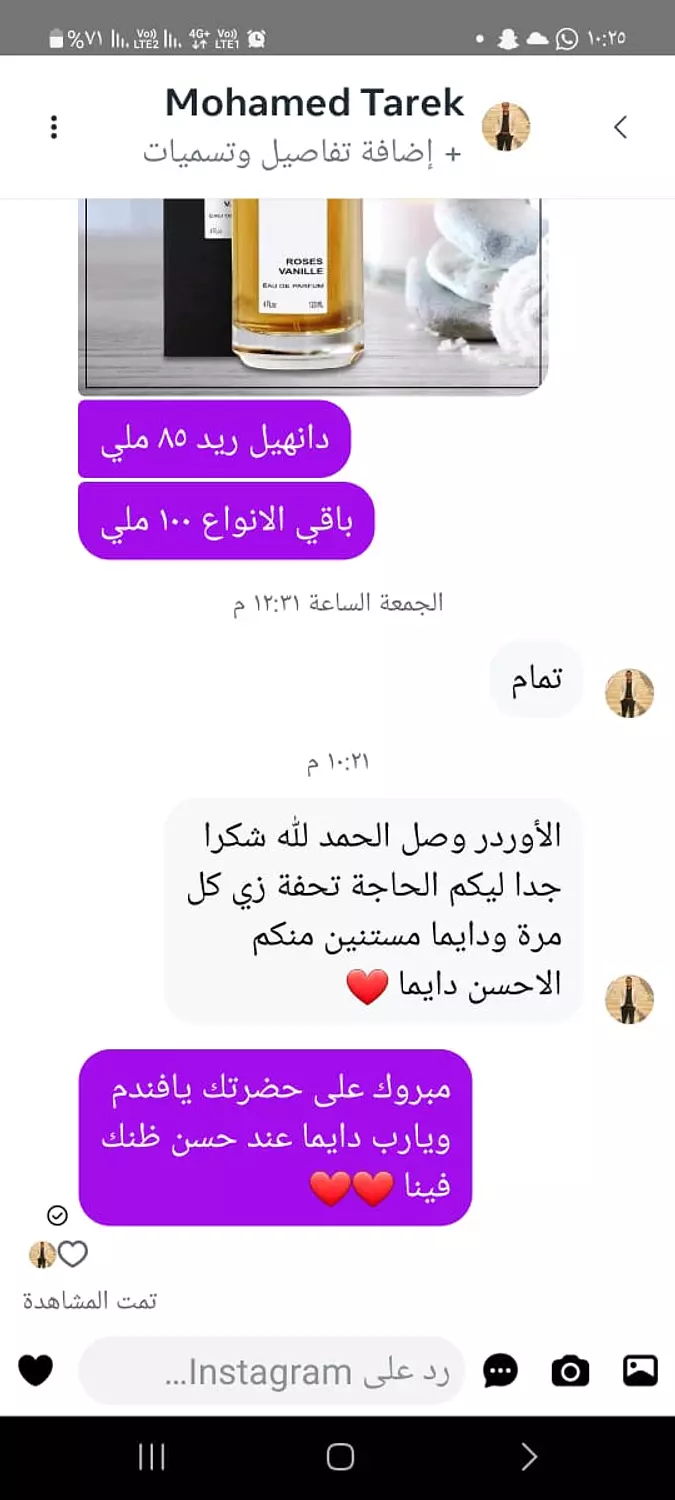This screenshot has height=1500, width=675.
Task: Open system recent apps button
Action: pos(151,1457)
